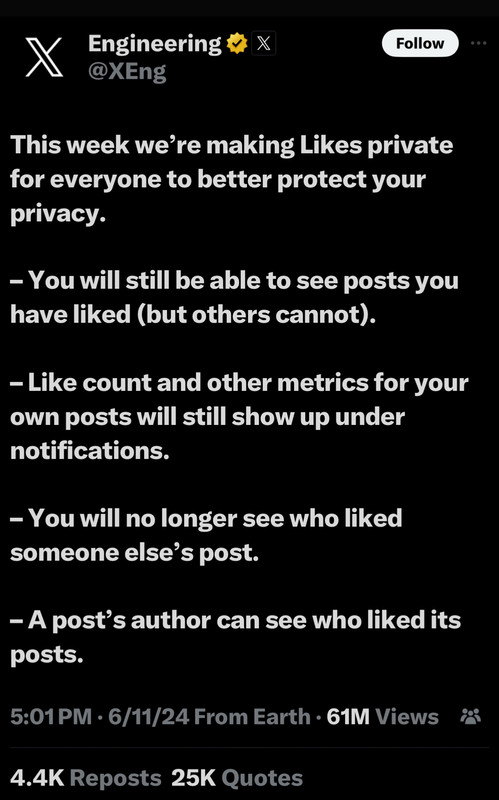Tap the X affiliation badge beside Engineering
This screenshot has width=499, height=800.
tap(263, 43)
